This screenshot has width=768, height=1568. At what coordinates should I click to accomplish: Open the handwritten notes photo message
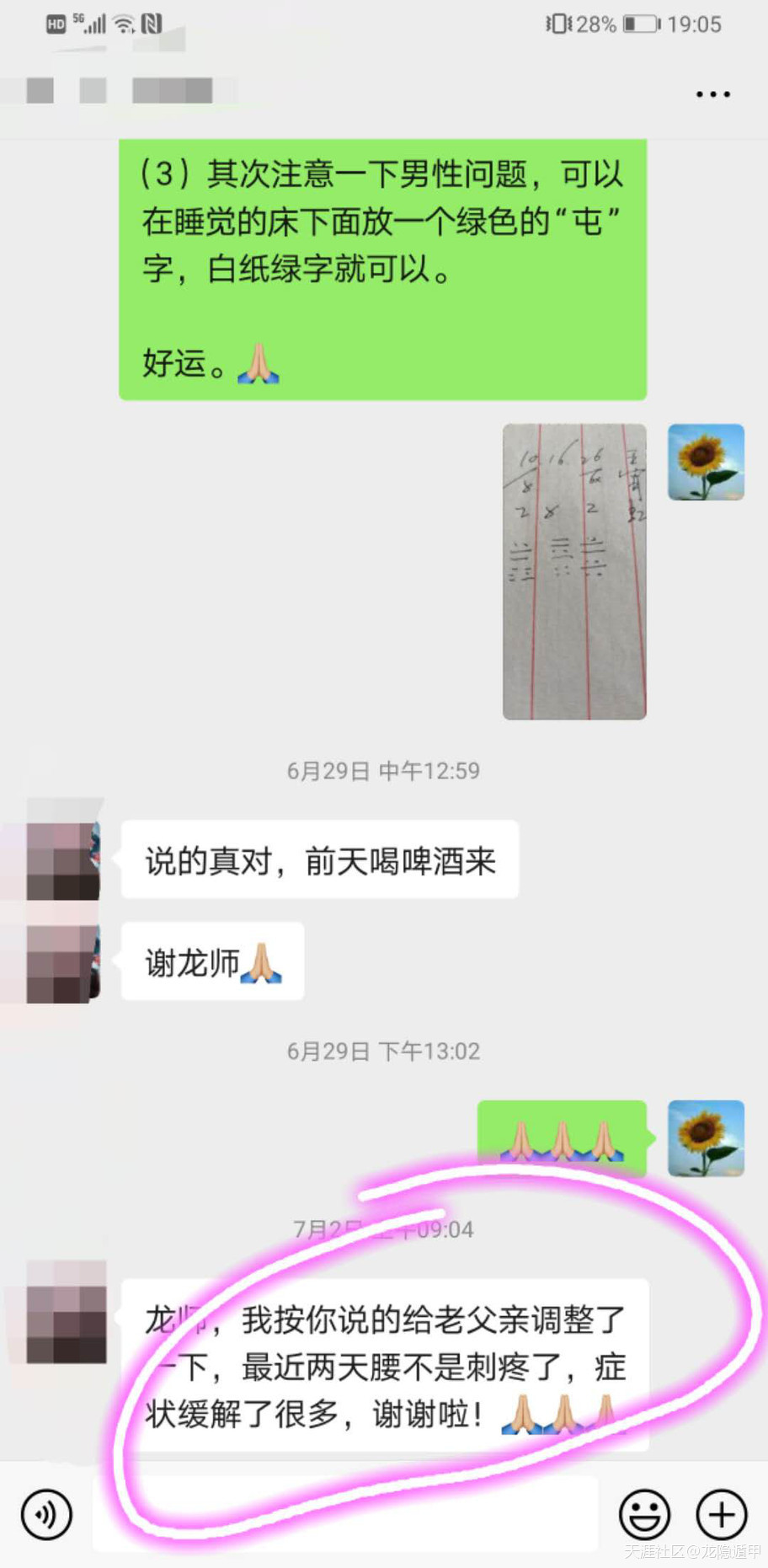tap(574, 571)
